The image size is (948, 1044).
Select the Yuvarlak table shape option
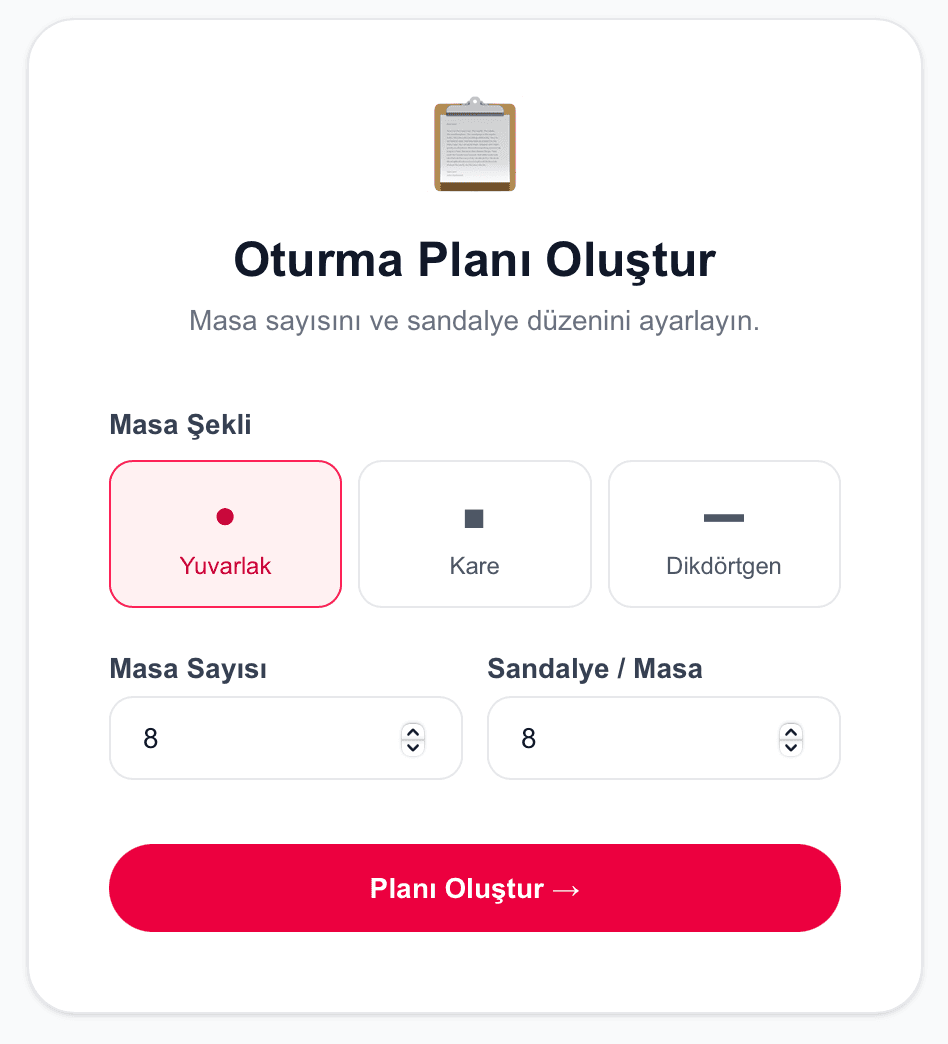tap(225, 533)
